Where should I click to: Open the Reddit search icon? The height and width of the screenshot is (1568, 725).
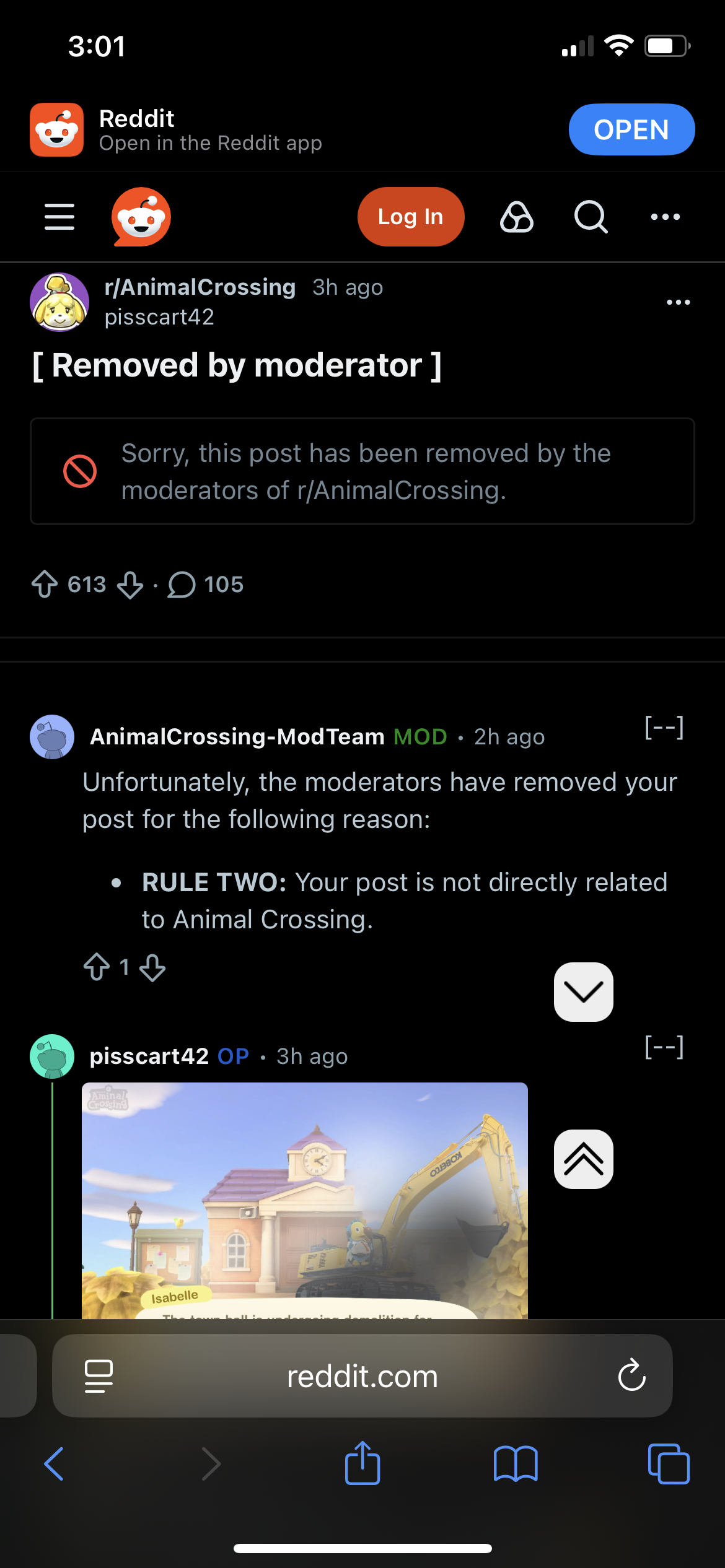pyautogui.click(x=591, y=217)
